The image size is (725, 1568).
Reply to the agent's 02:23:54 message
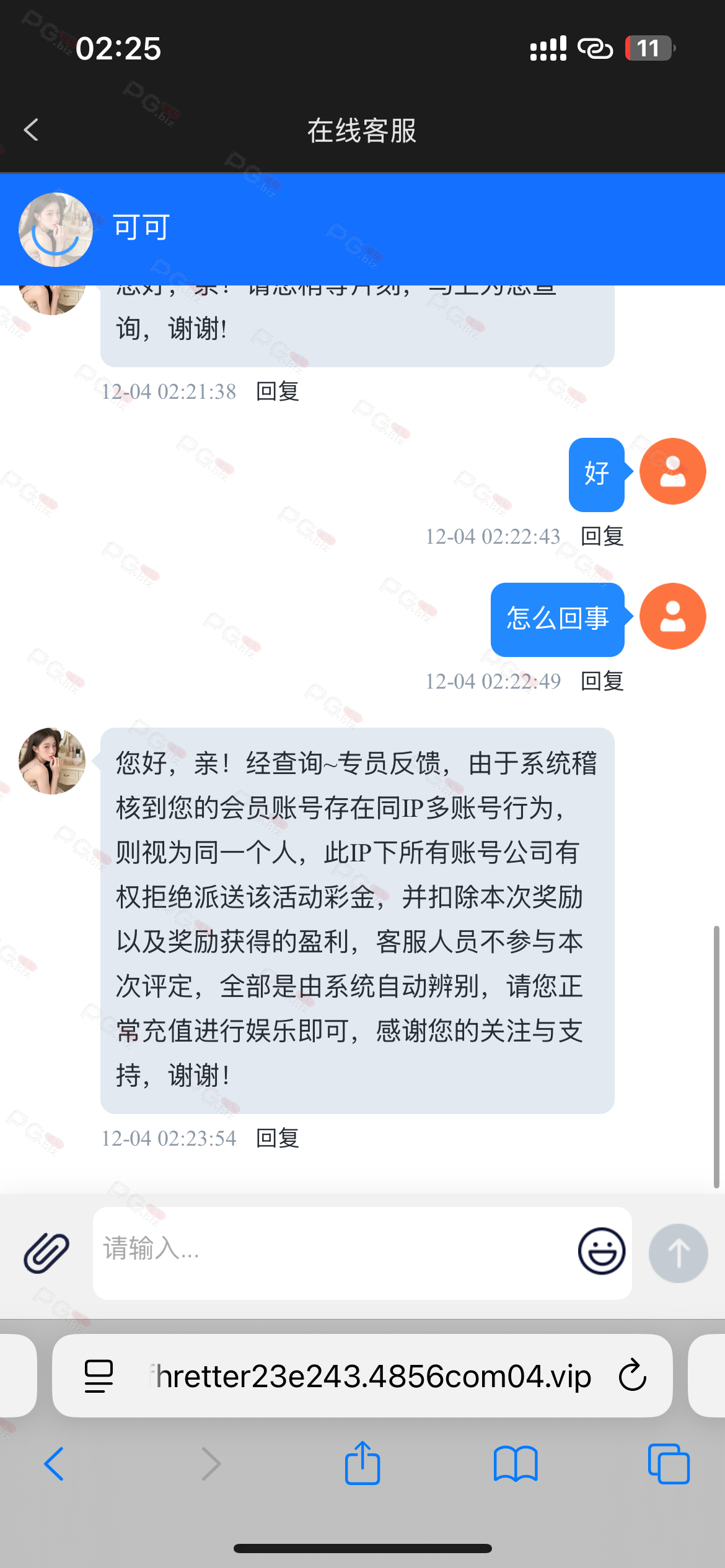278,1138
